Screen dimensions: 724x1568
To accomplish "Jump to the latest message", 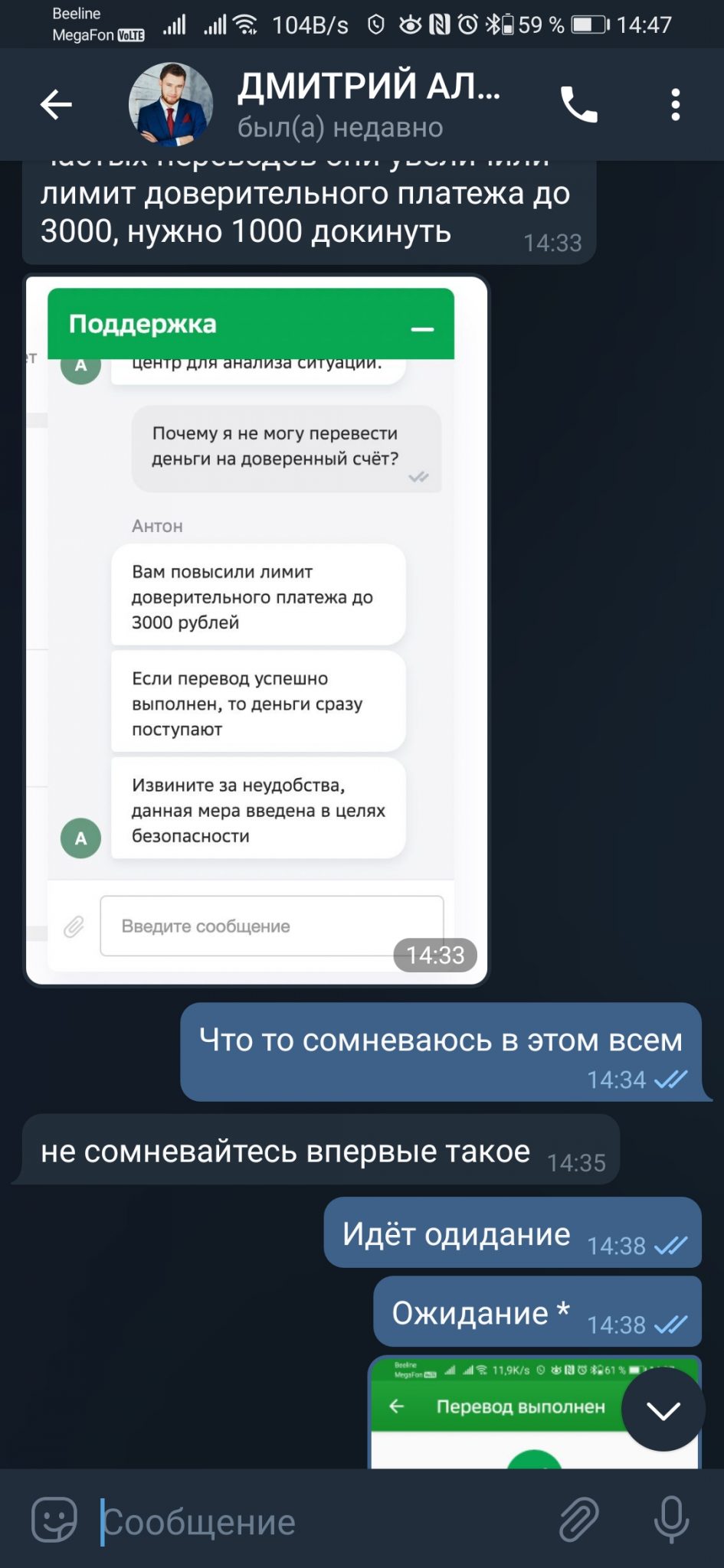I will [663, 1410].
